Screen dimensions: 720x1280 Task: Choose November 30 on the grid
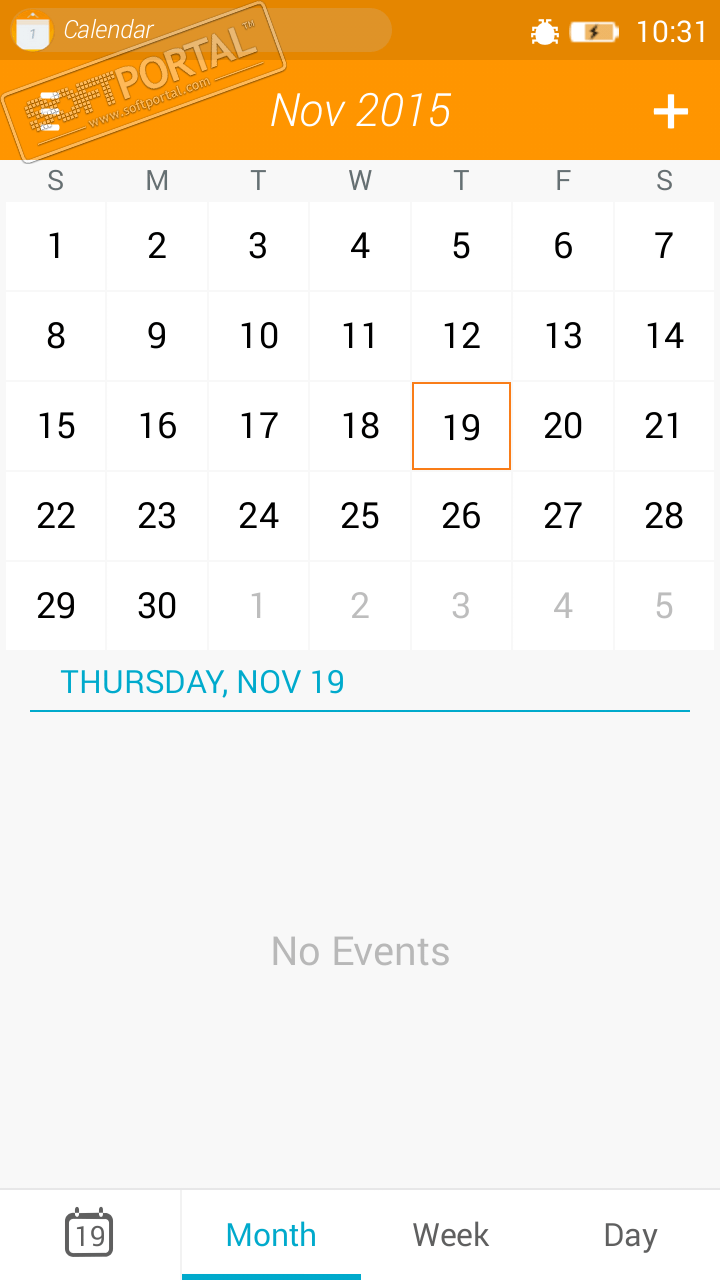coord(157,606)
